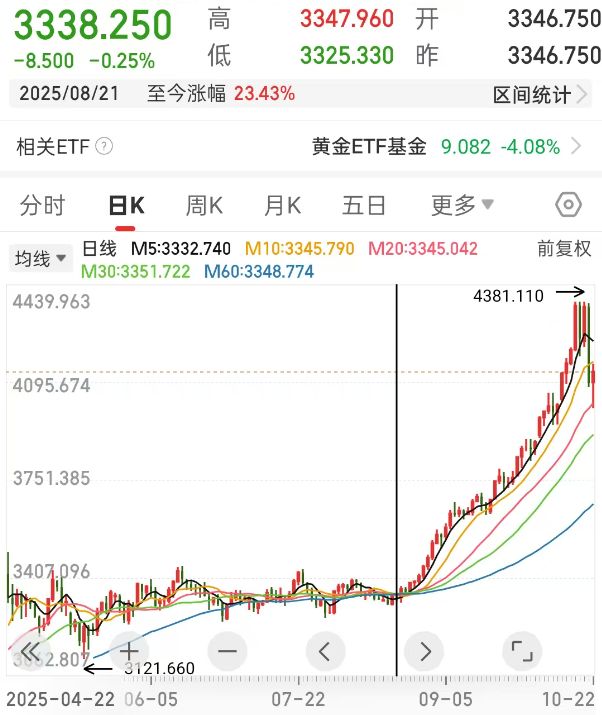Move the chart cursor one day right
602x715 pixels.
coord(424,652)
